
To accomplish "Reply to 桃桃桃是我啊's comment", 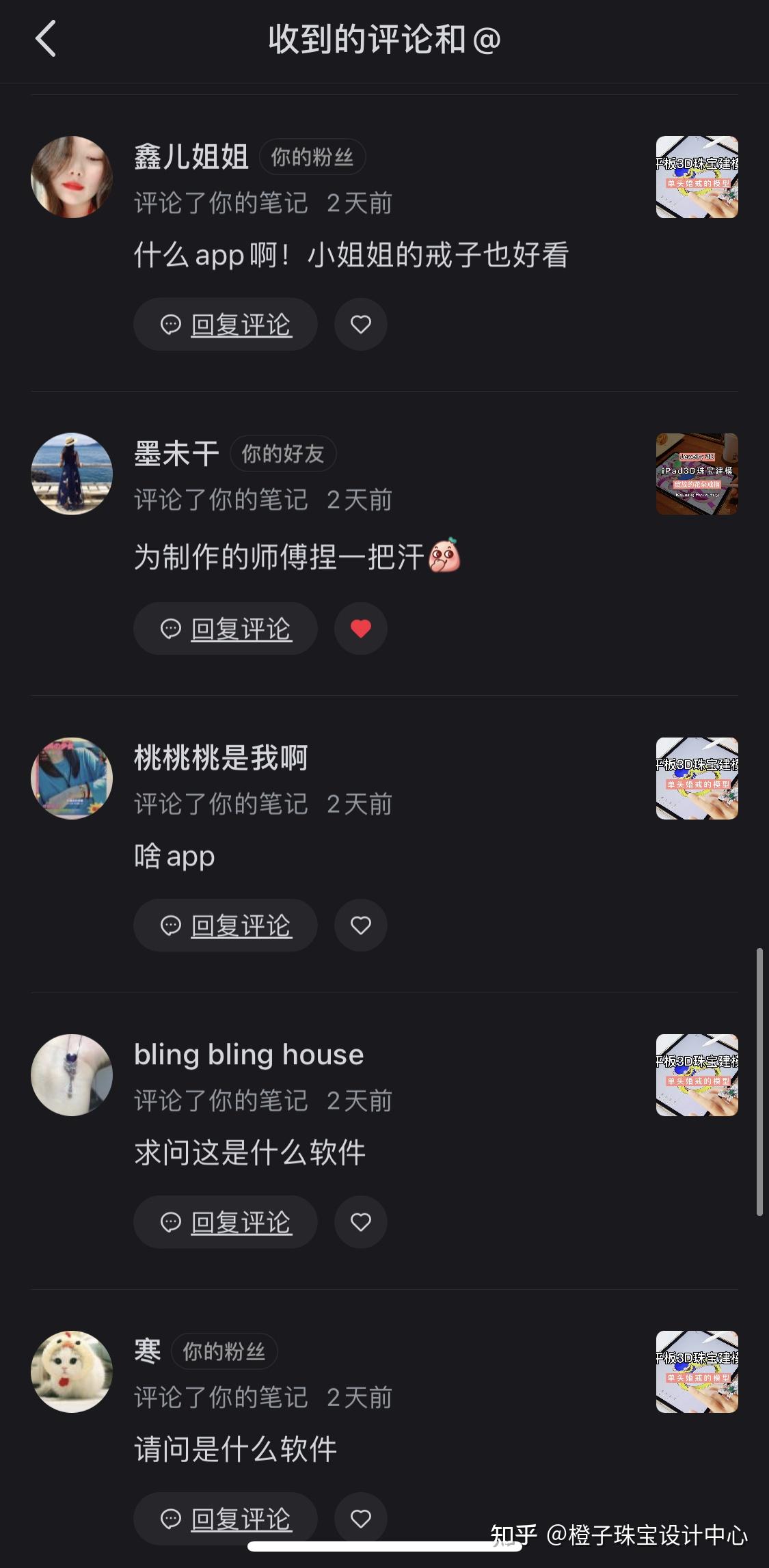I will tap(226, 925).
